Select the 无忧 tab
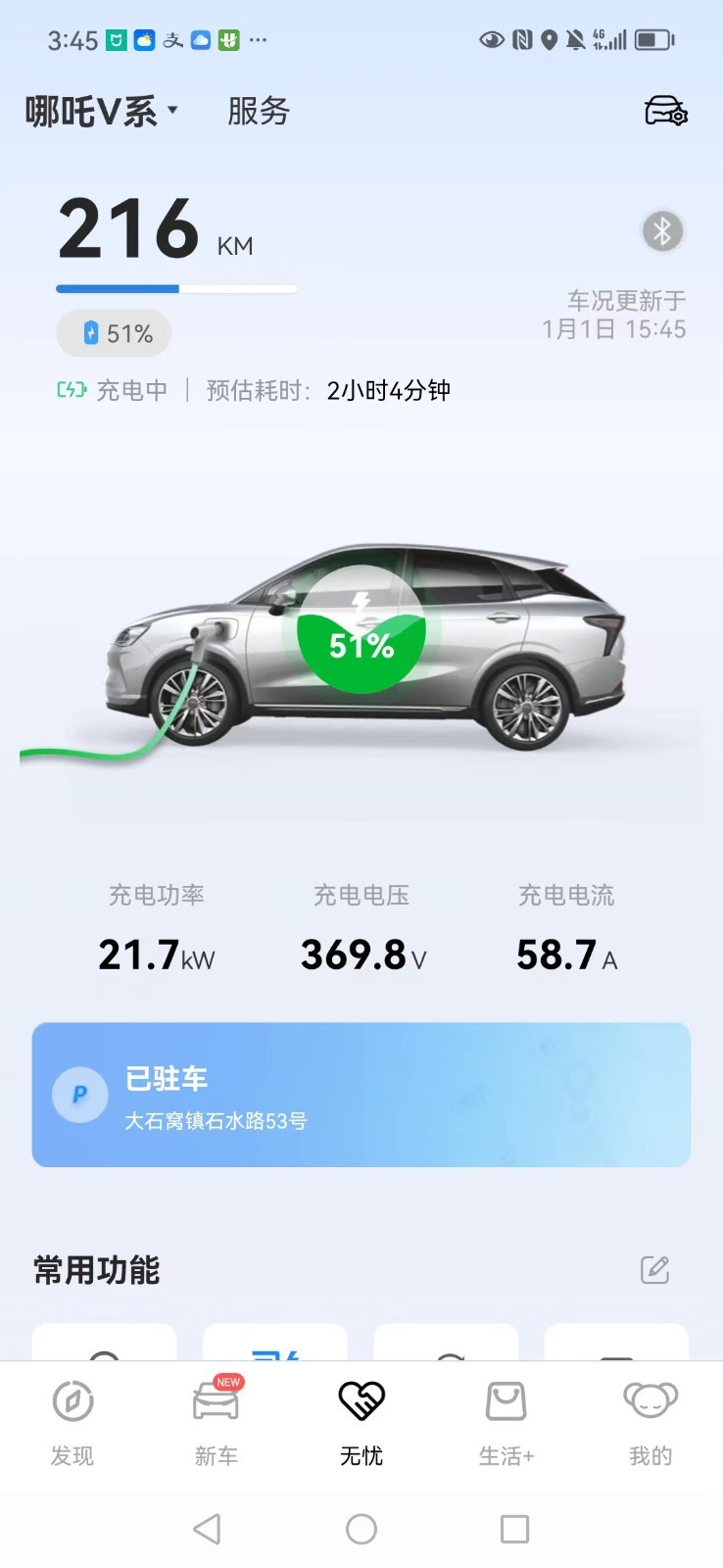The image size is (723, 1568). [361, 1421]
